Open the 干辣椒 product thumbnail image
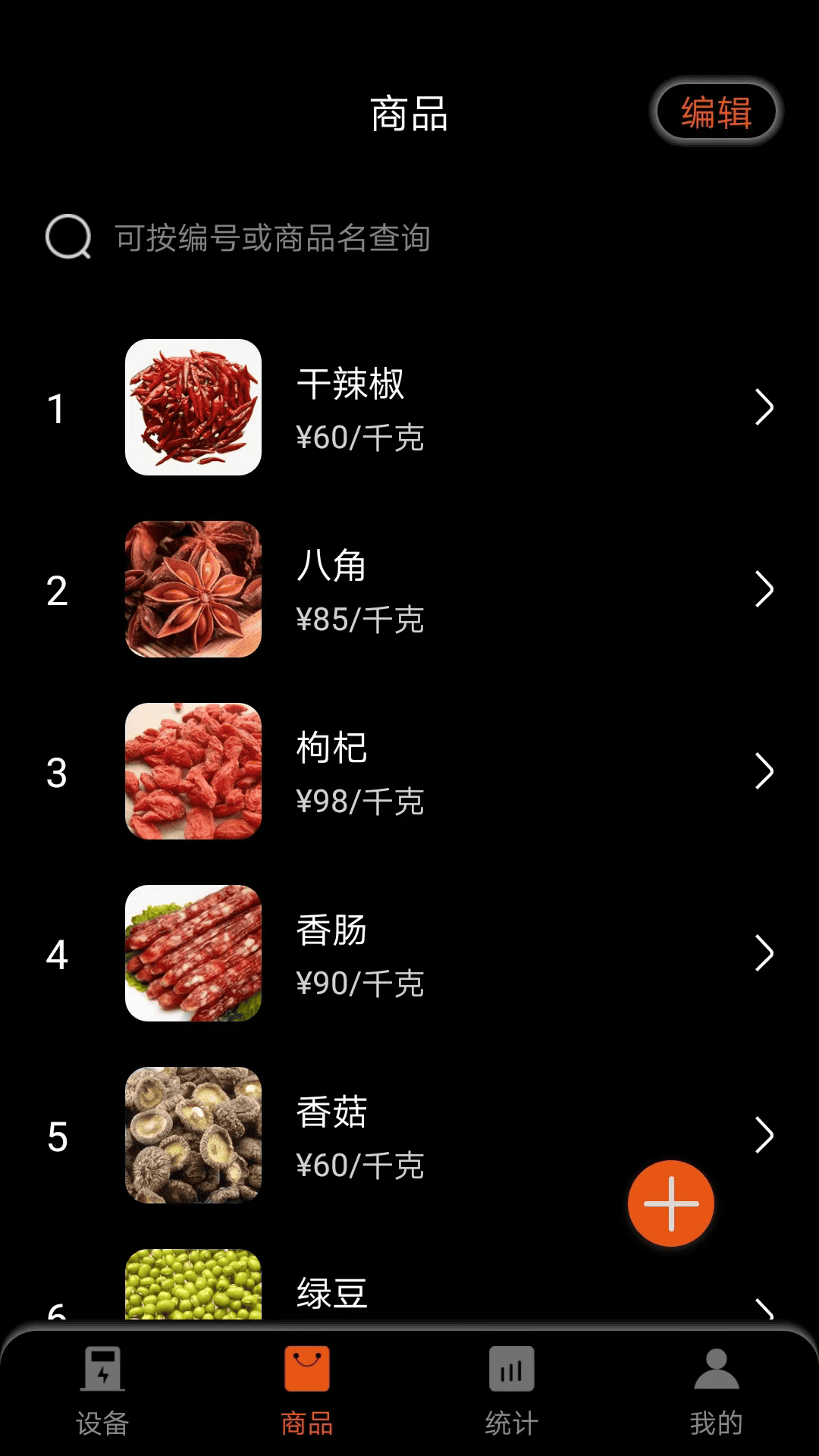This screenshot has height=1456, width=819. 193,406
